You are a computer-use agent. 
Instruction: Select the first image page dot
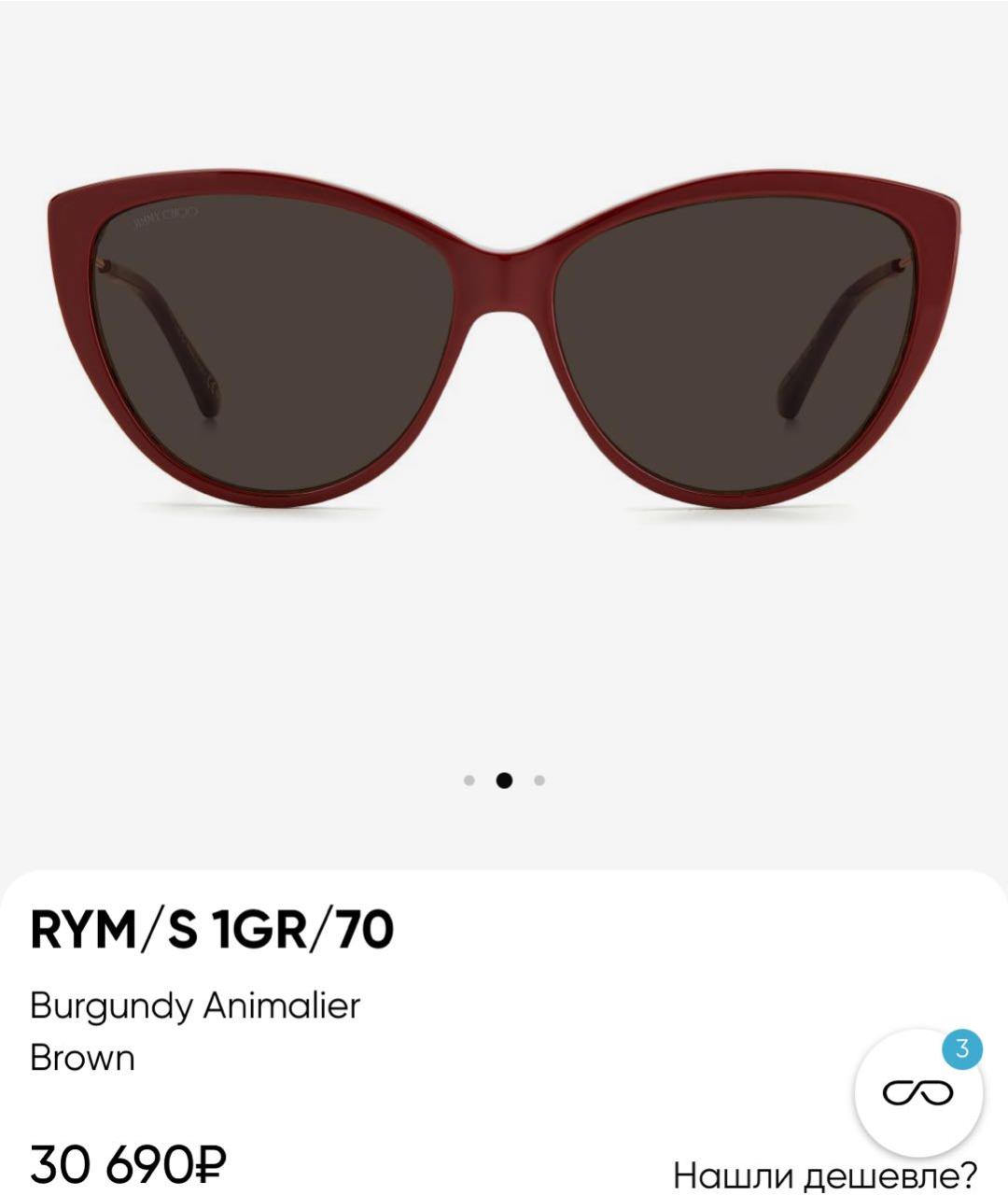point(469,780)
